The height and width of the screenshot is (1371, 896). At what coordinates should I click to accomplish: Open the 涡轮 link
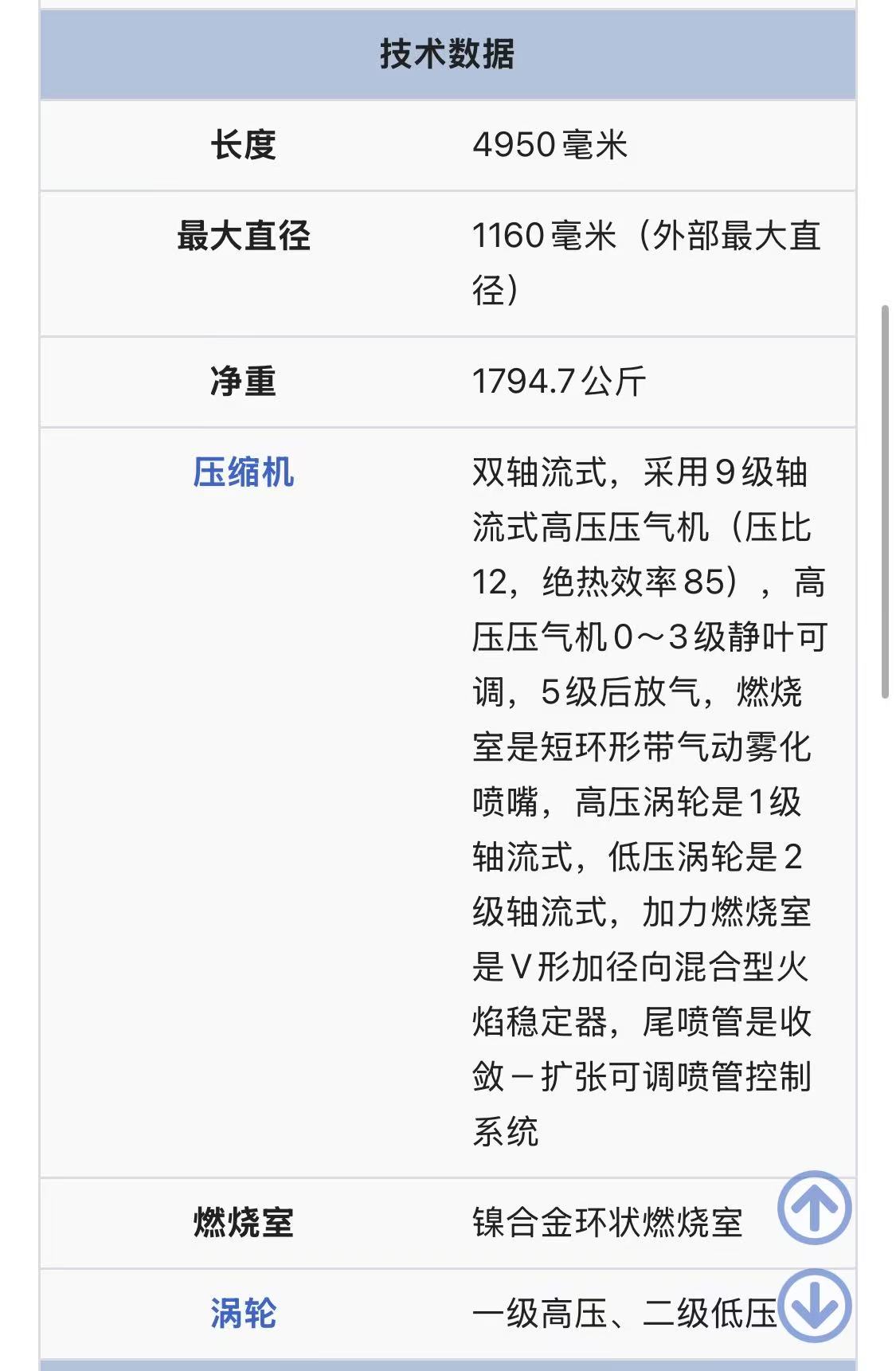point(244,1313)
